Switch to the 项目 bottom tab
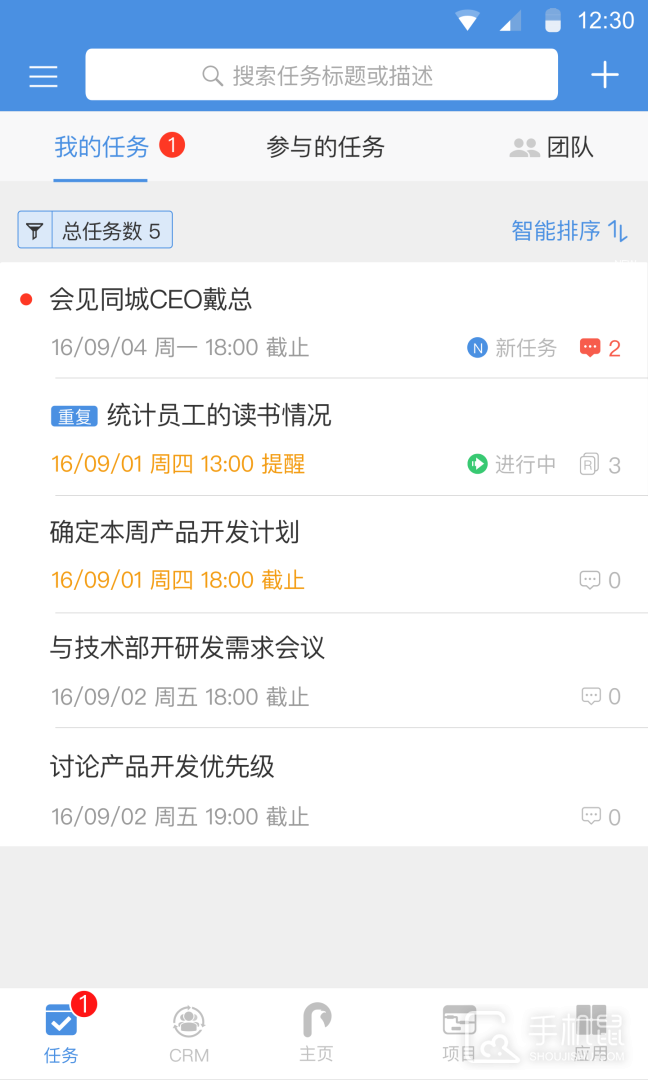Screen dimensions: 648x1080 pyautogui.click(x=459, y=1033)
